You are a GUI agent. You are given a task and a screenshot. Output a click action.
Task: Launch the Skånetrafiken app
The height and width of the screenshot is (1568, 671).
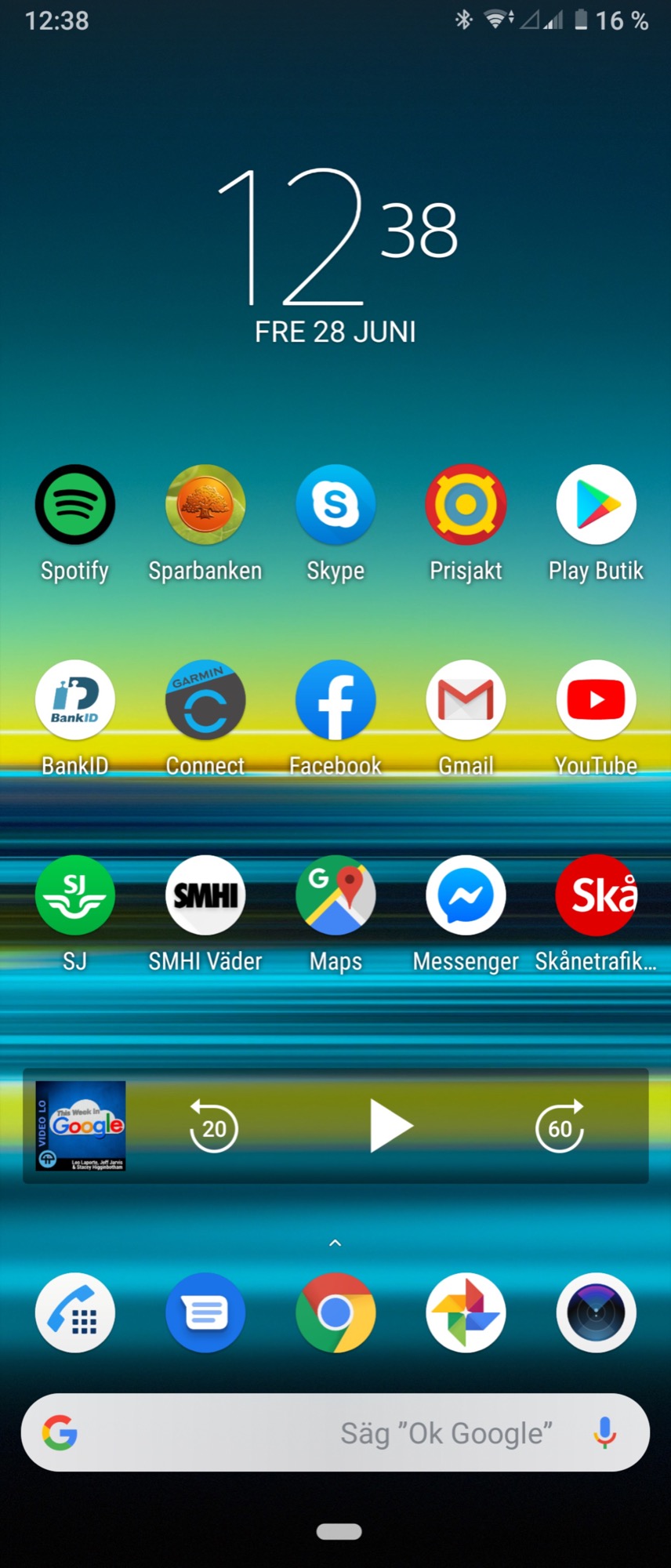point(596,895)
